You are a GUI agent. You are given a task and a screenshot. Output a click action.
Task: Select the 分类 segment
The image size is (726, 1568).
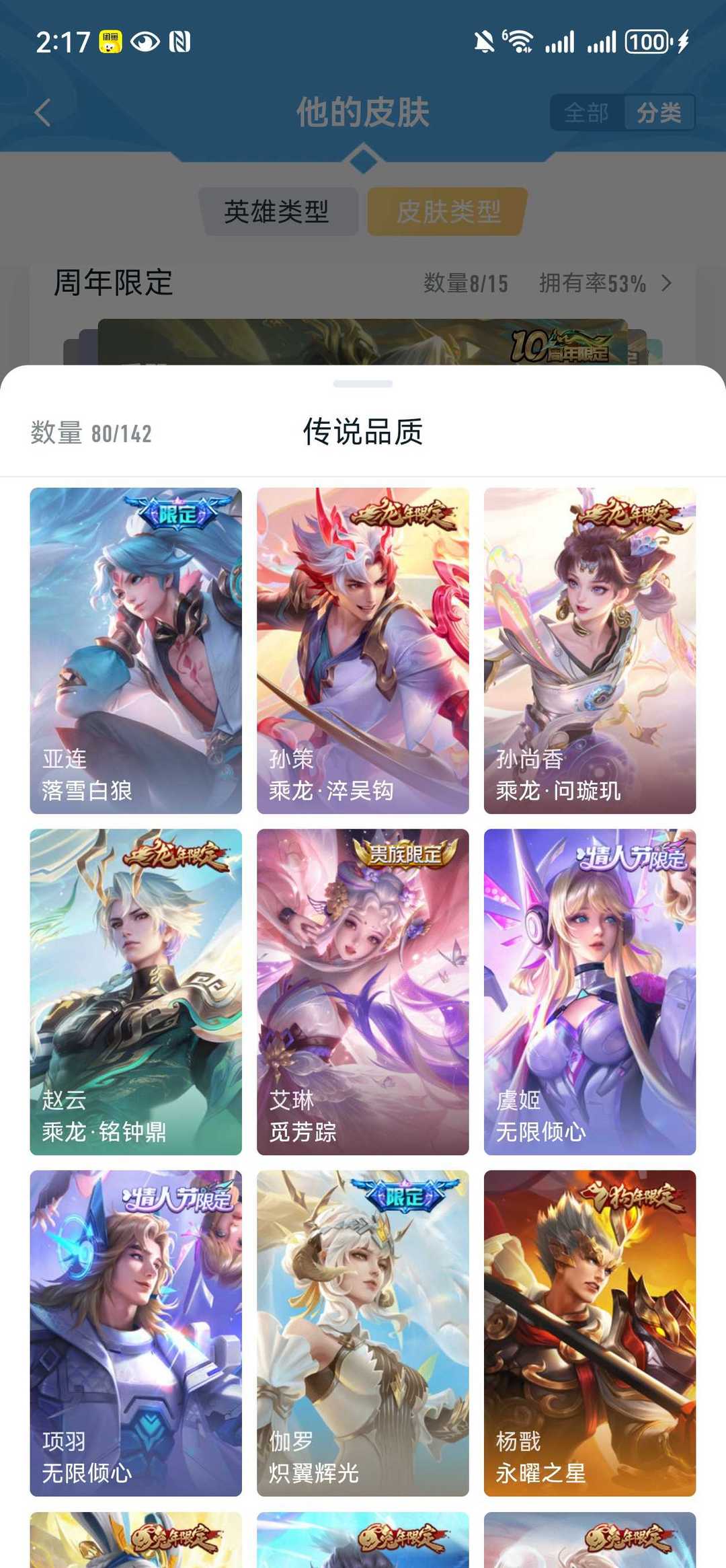pyautogui.click(x=659, y=112)
